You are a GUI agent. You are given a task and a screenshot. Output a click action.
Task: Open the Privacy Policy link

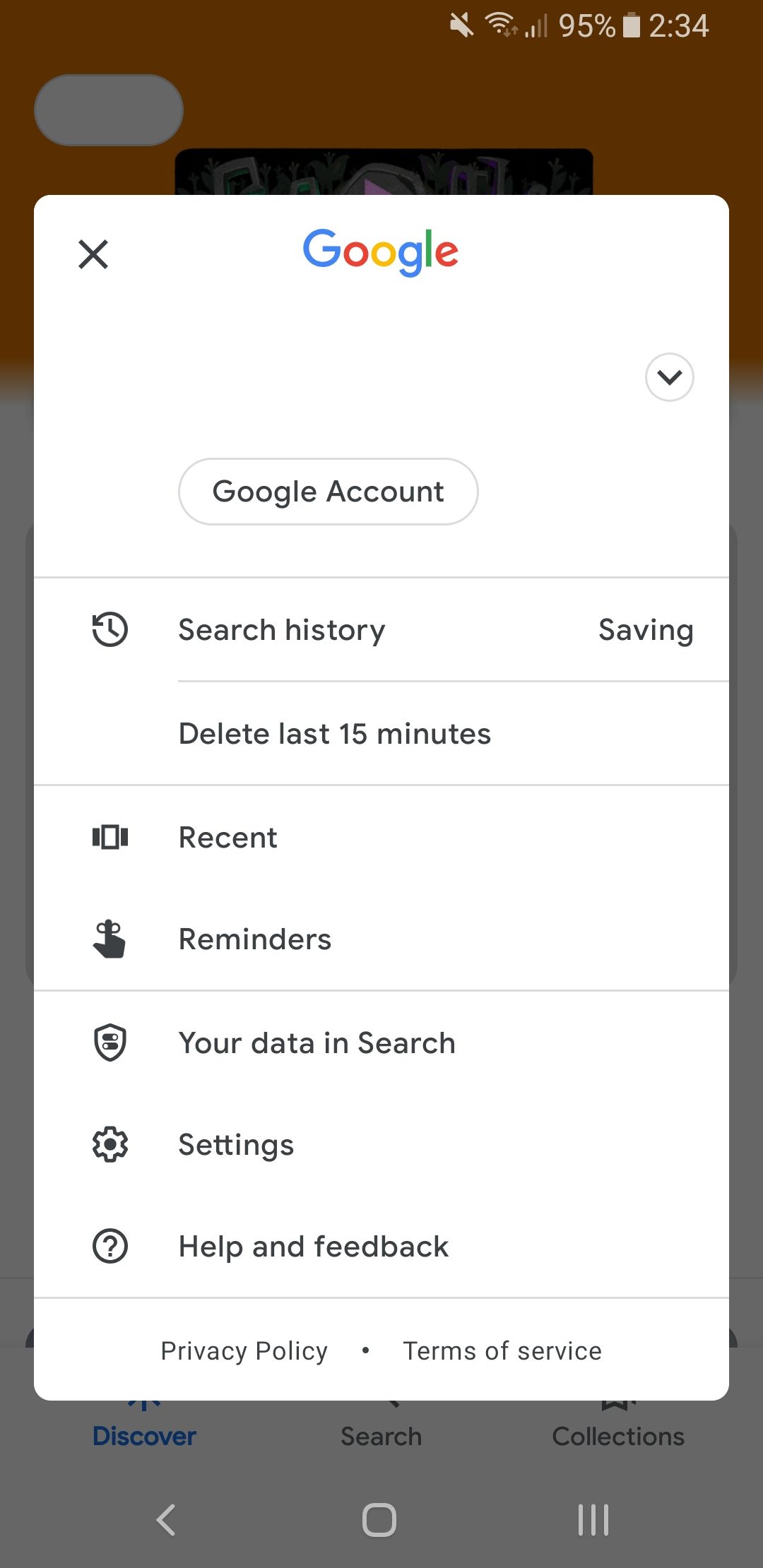click(x=244, y=1350)
